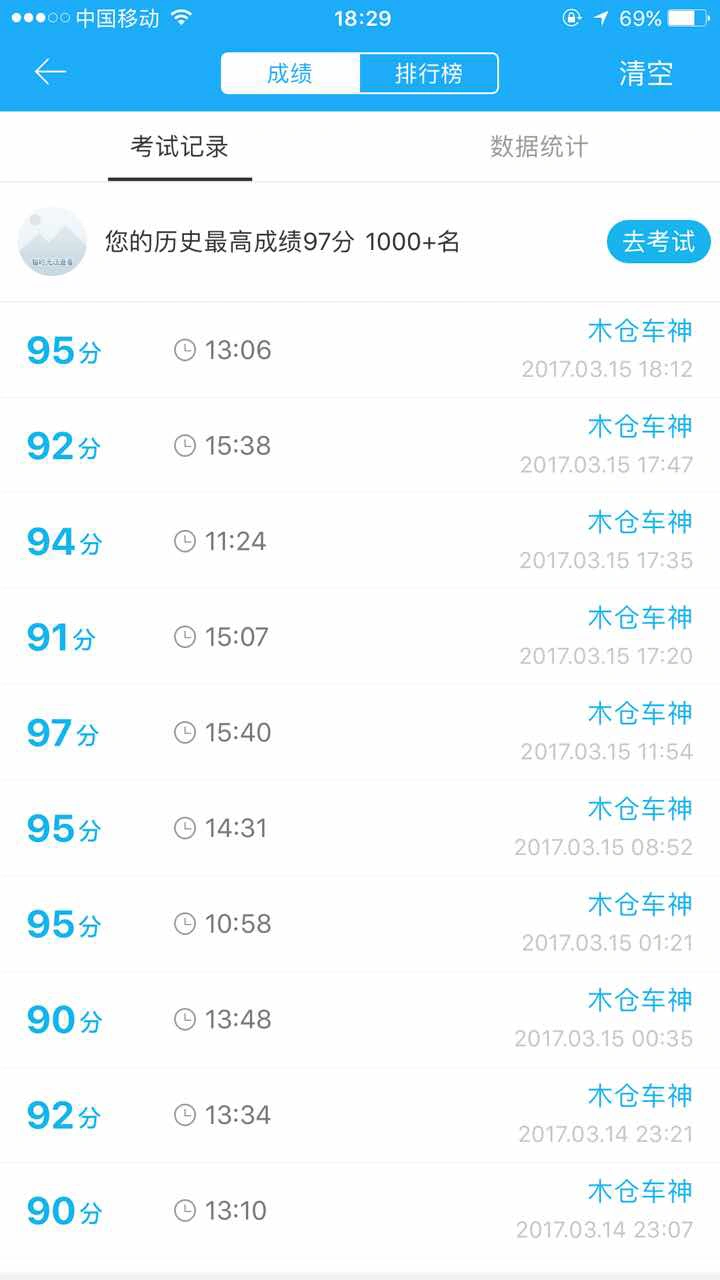720x1280 pixels.
Task: Open the record dated 2017.03.15 00:35
Action: coord(360,1019)
